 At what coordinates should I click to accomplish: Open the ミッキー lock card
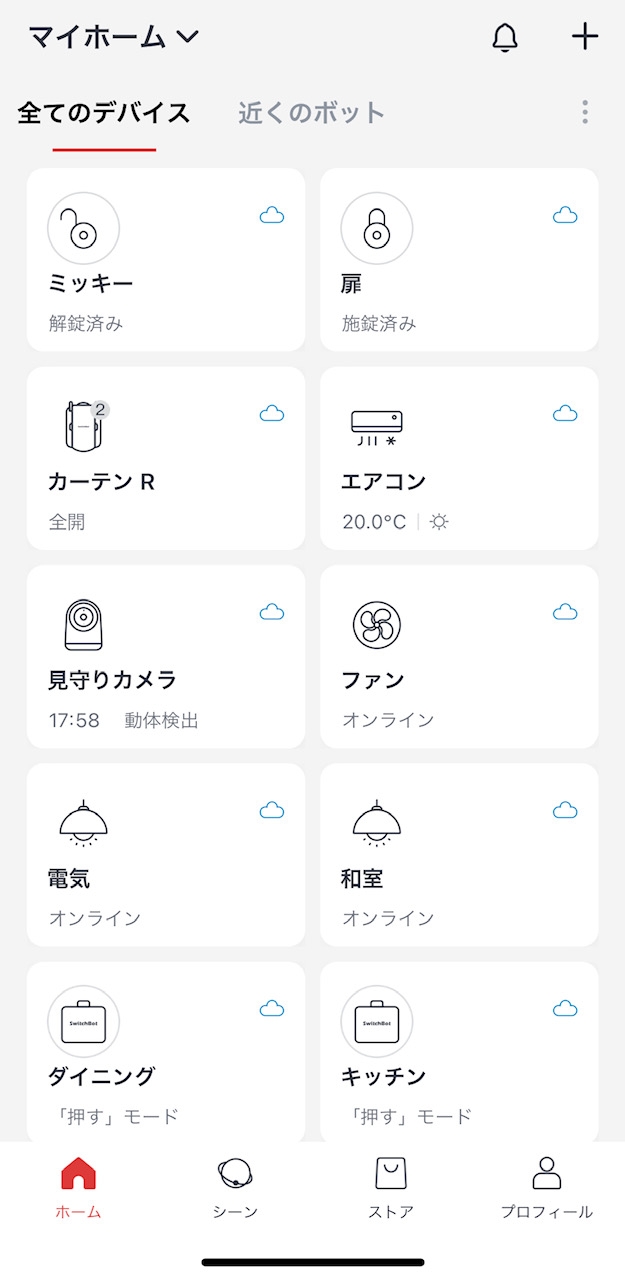tap(166, 260)
